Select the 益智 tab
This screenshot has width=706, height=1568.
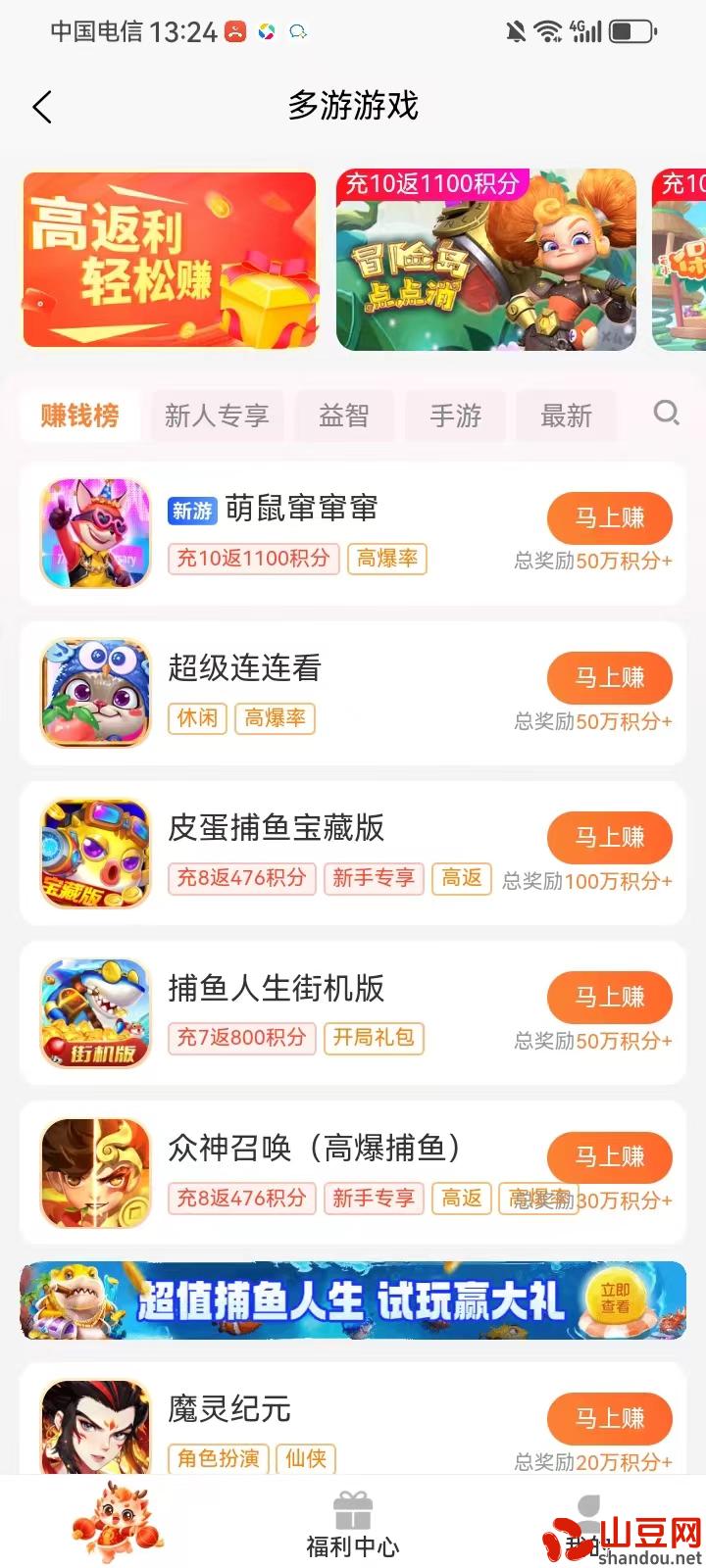pyautogui.click(x=344, y=416)
